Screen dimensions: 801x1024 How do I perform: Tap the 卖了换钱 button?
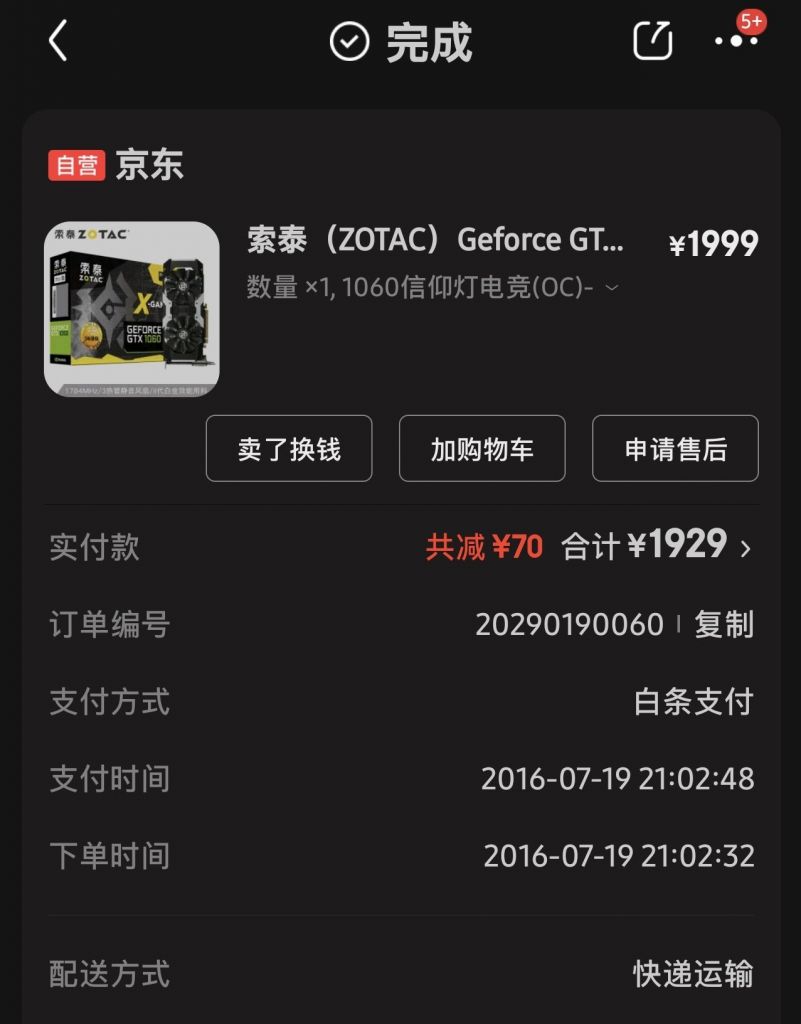tap(288, 449)
